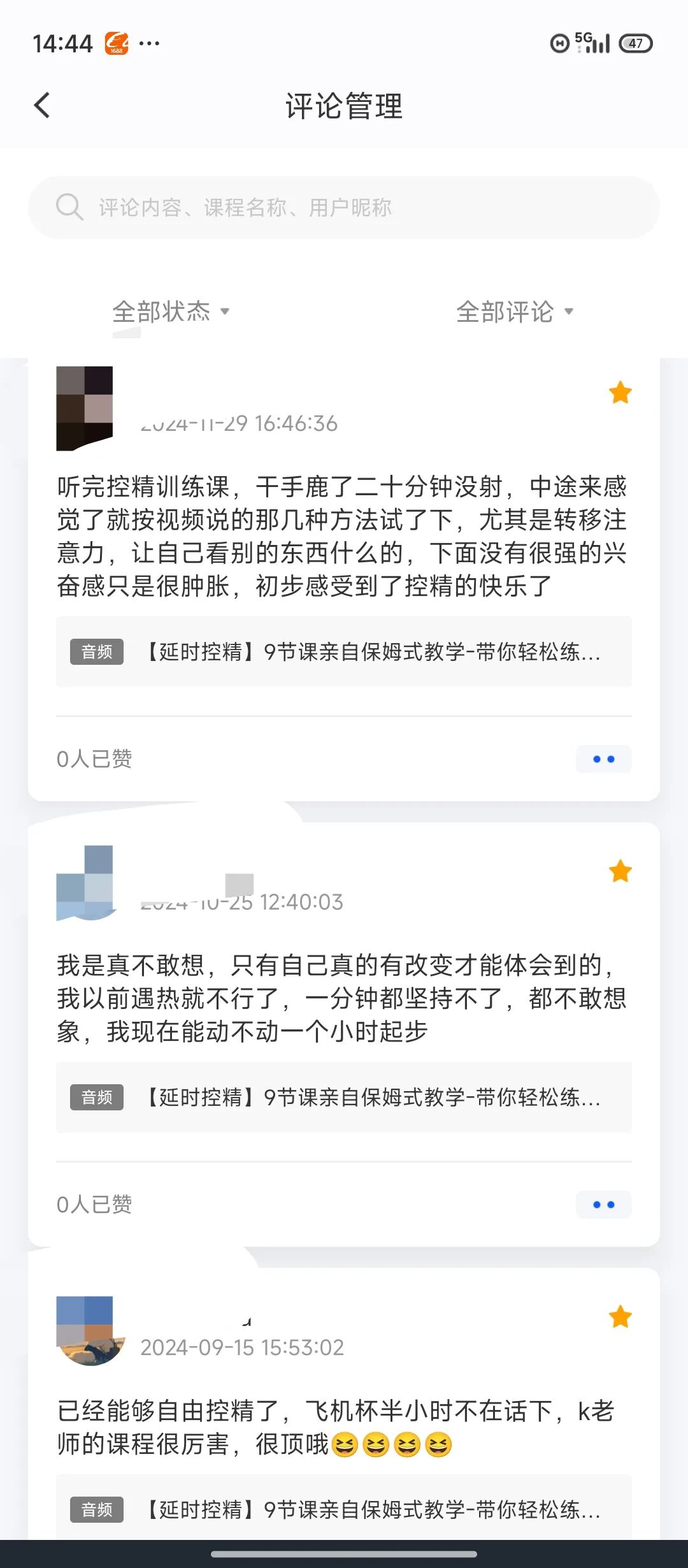
Task: Tap the star on the 15:53:02 comment
Action: click(x=620, y=1317)
